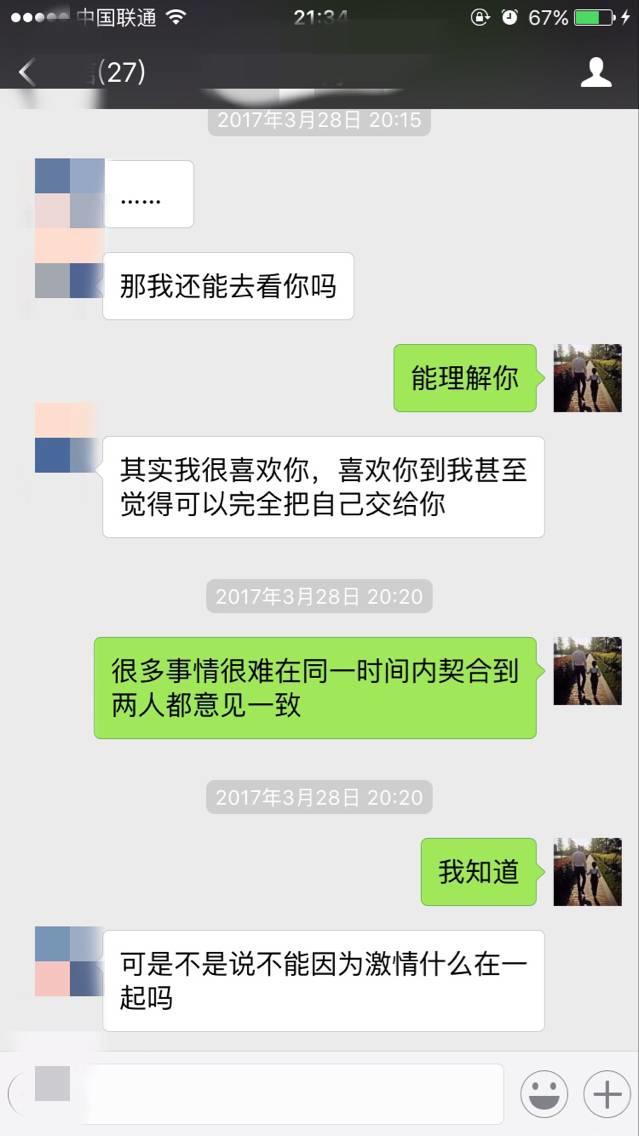Screen dimensions: 639x1136
Task: Focus the message text input field
Action: (x=290, y=1094)
